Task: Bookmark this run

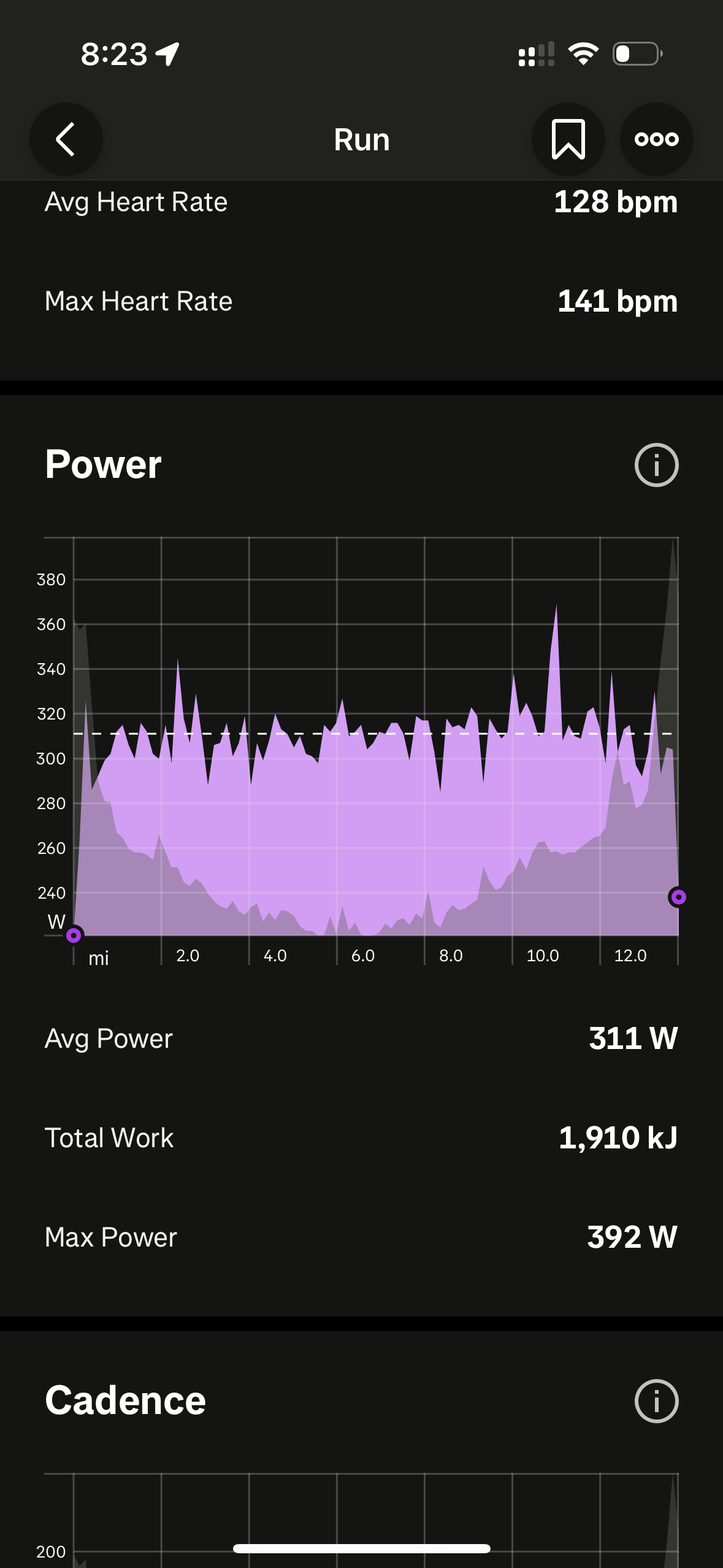Action: 568,139
